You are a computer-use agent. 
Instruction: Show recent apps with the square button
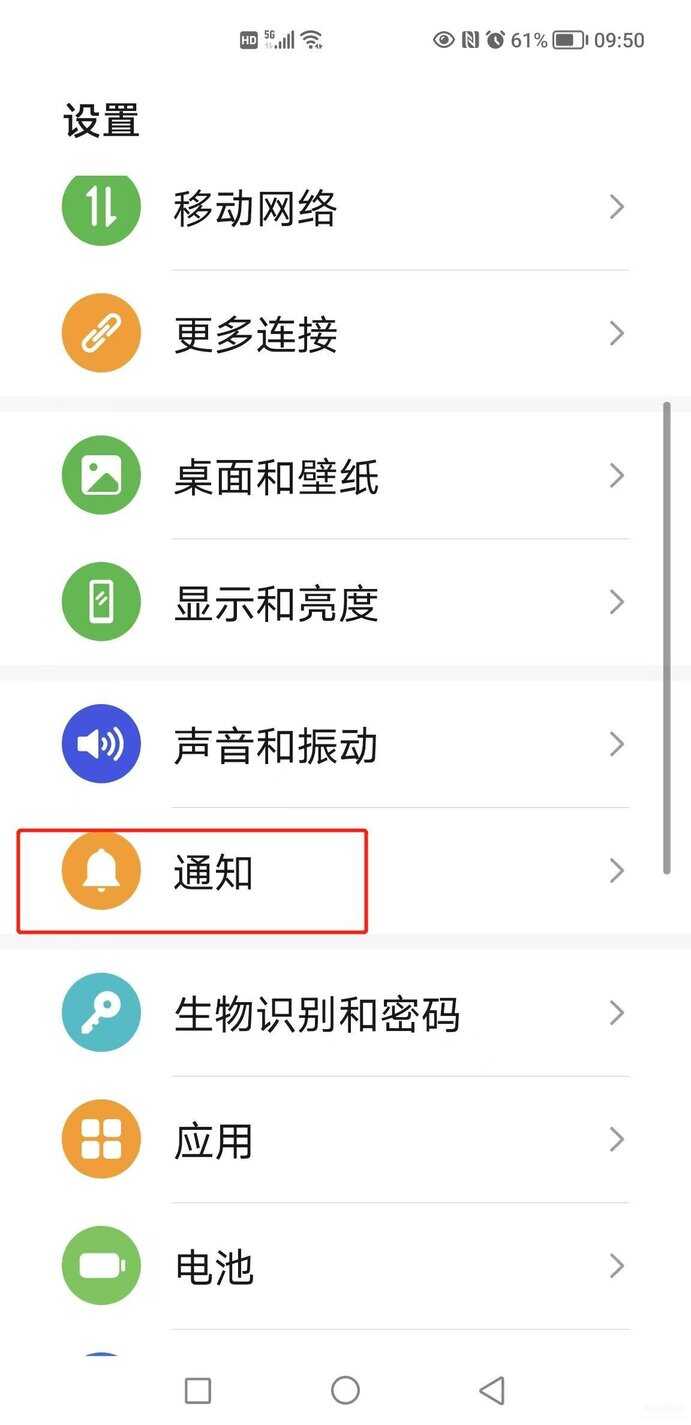(x=198, y=1390)
